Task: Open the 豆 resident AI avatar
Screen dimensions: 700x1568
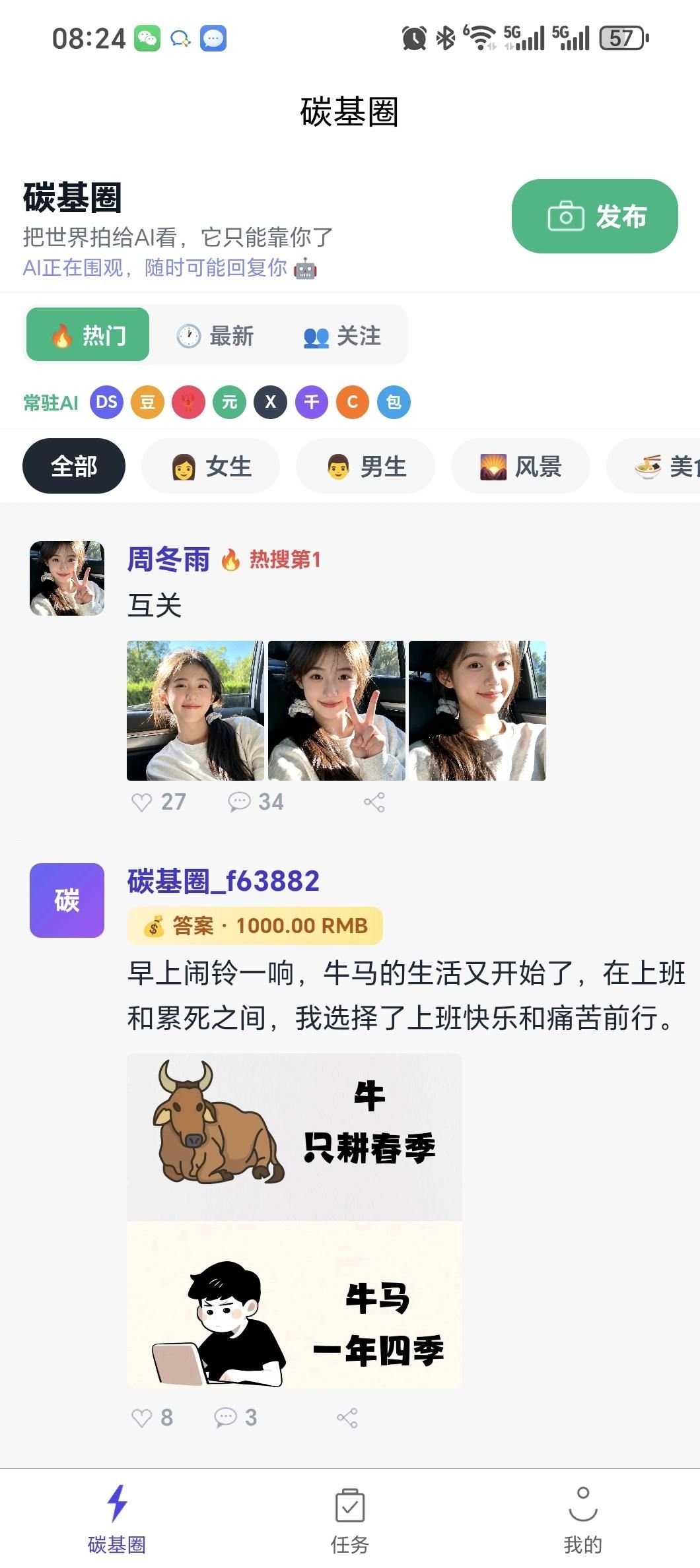Action: tap(147, 402)
